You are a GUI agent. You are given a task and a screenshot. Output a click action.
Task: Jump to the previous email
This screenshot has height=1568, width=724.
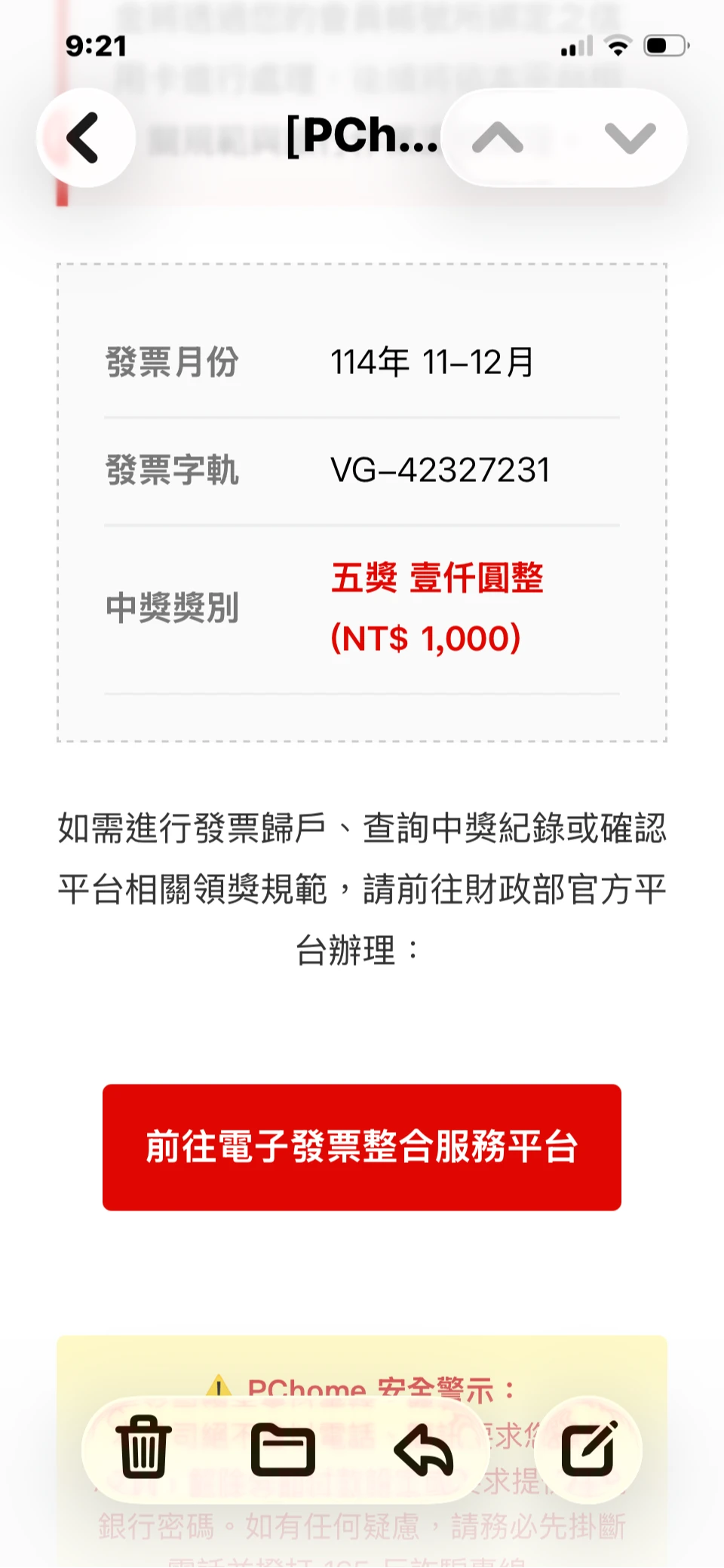point(498,138)
